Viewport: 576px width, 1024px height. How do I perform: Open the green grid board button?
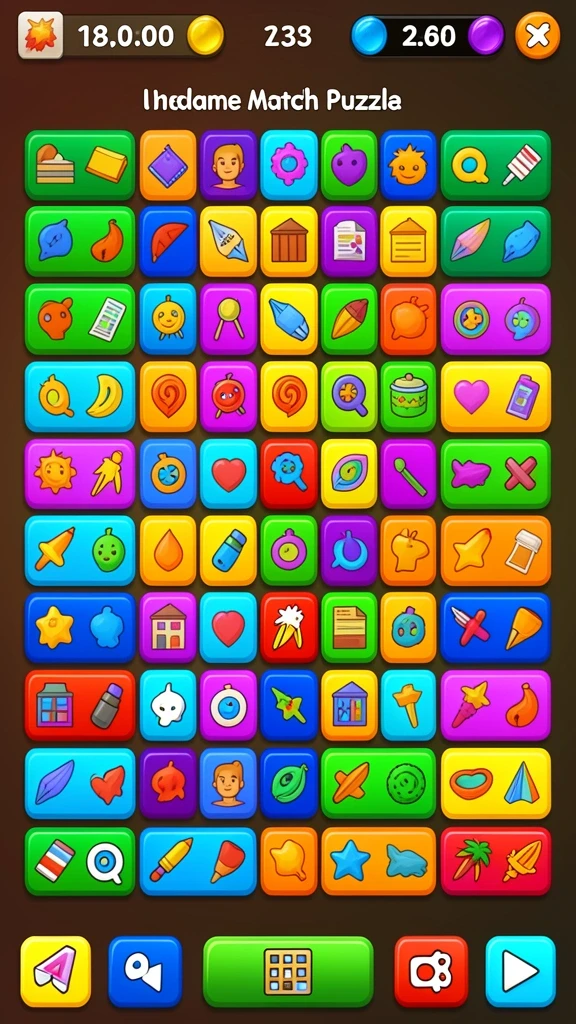[288, 972]
